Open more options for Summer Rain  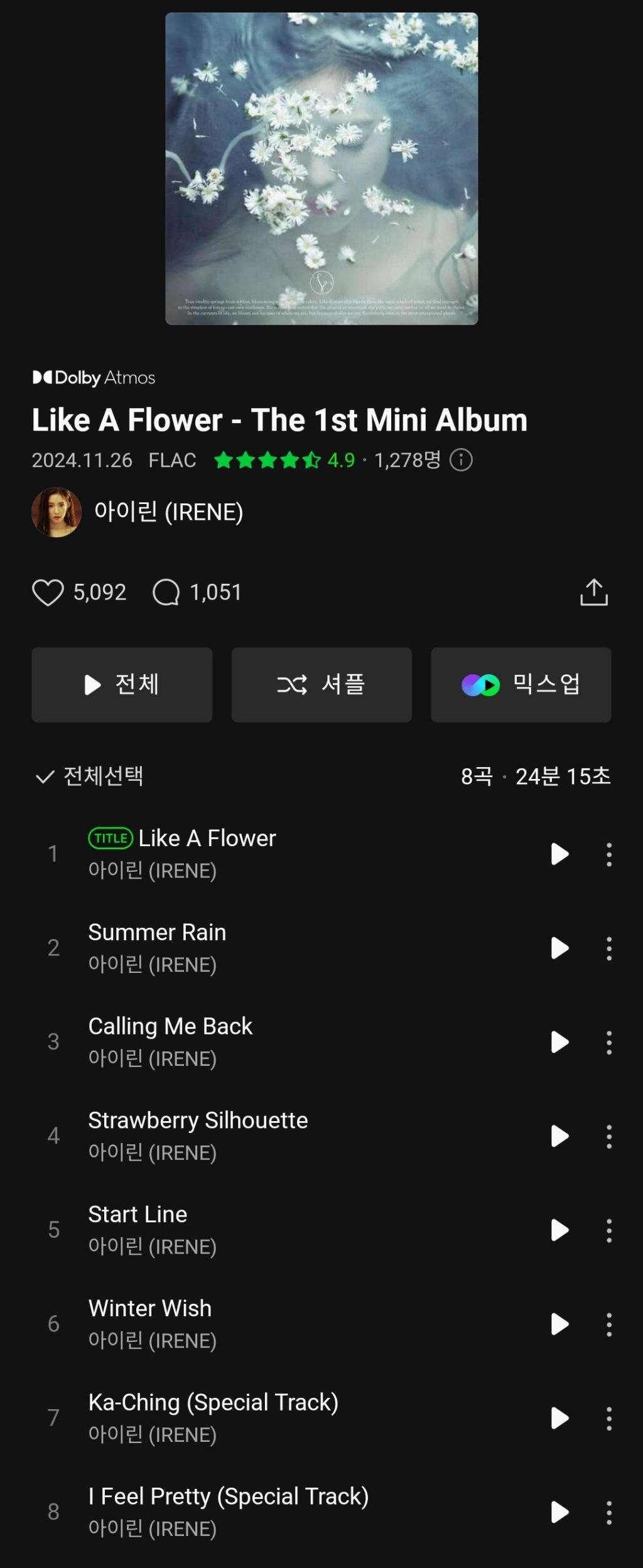coord(608,948)
